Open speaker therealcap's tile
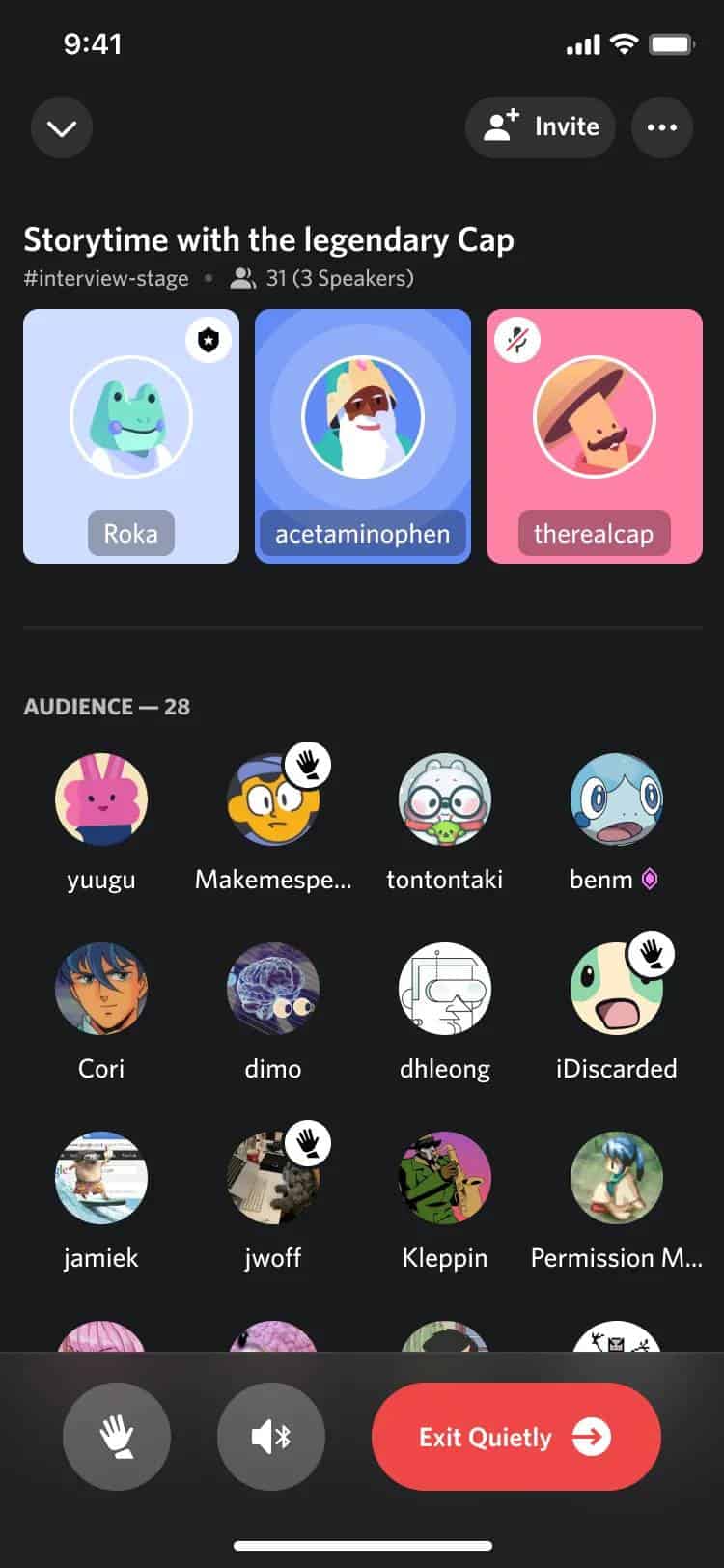 tap(595, 435)
